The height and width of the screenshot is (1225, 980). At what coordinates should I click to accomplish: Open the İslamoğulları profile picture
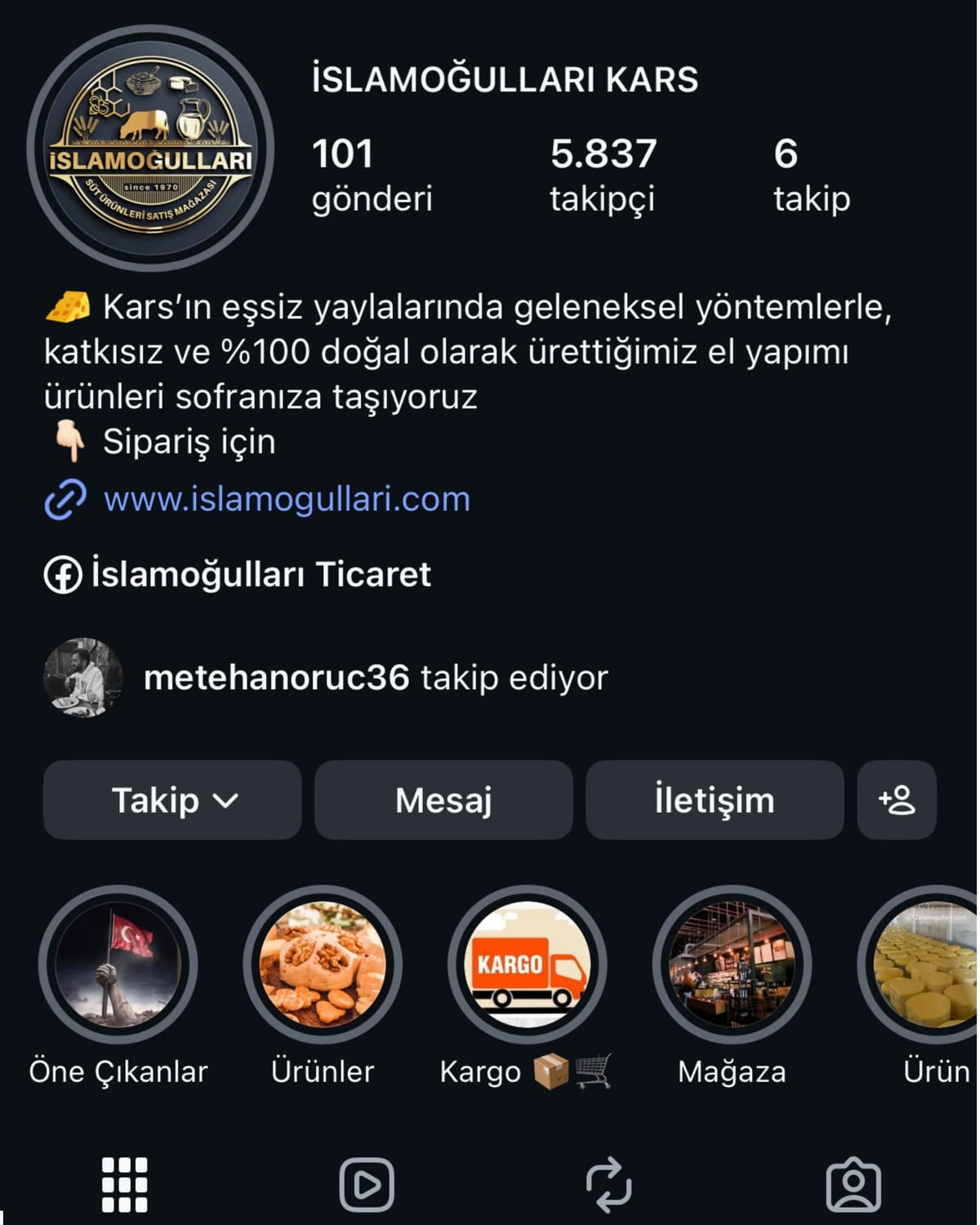point(151,149)
